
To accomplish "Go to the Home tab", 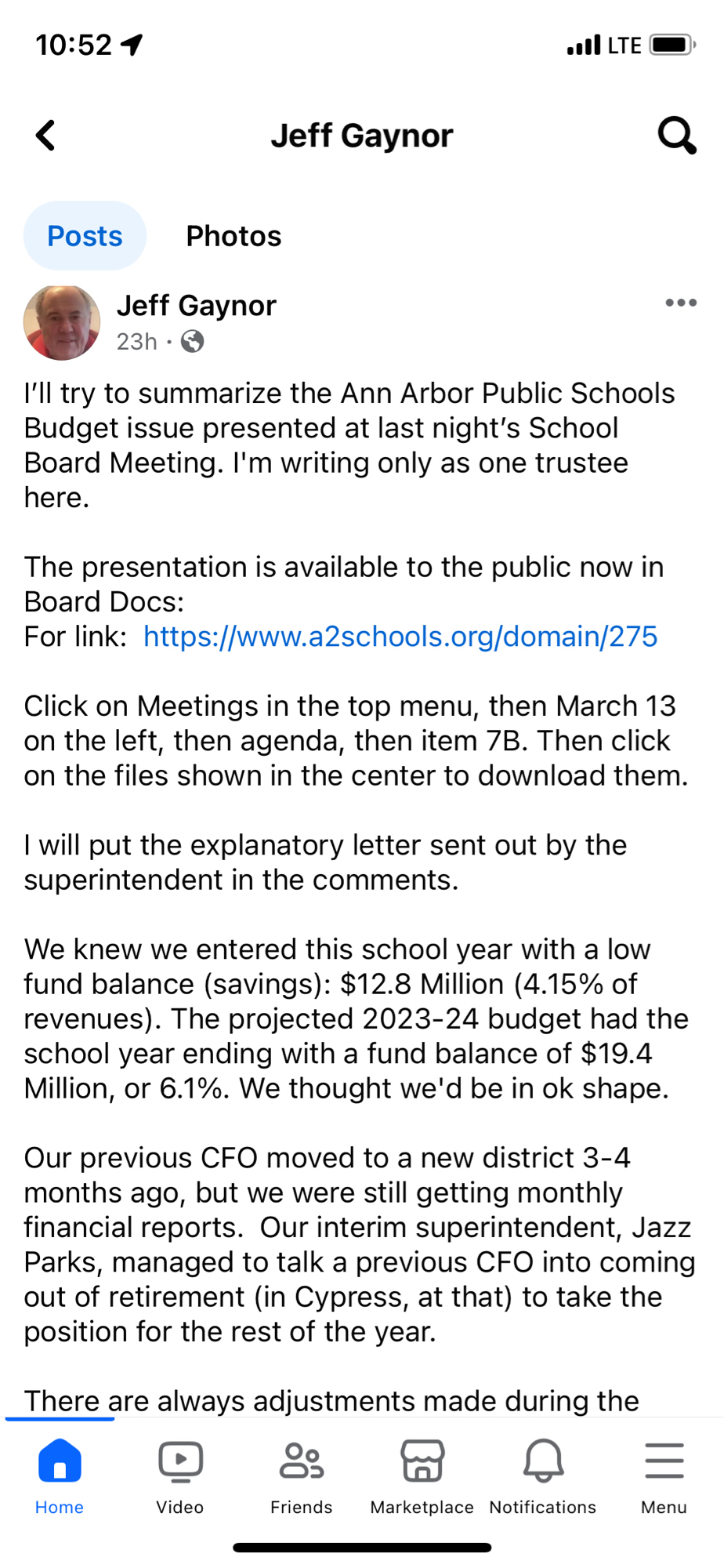I will (x=60, y=1474).
